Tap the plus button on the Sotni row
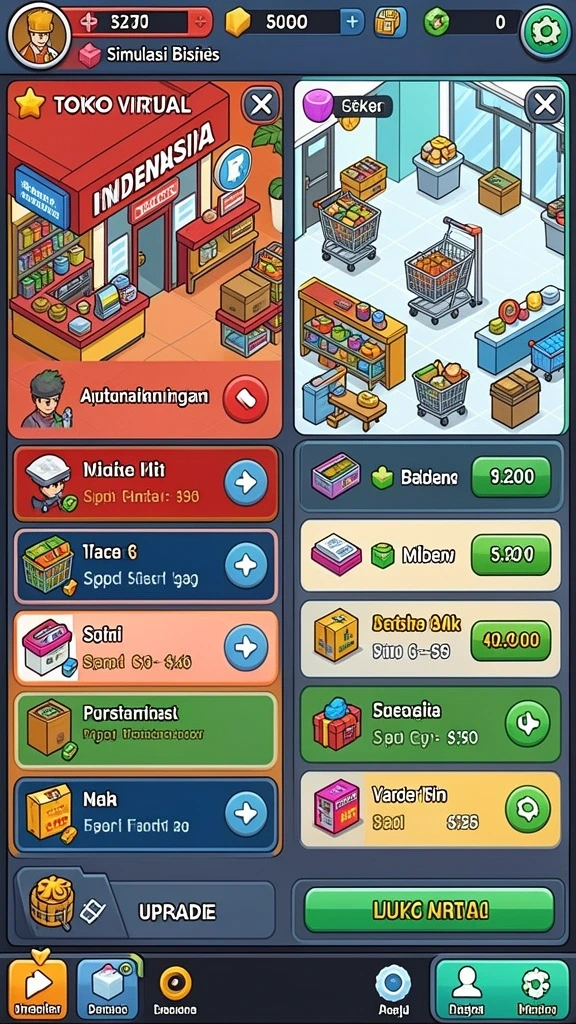Viewport: 576px width, 1024px height. (246, 647)
